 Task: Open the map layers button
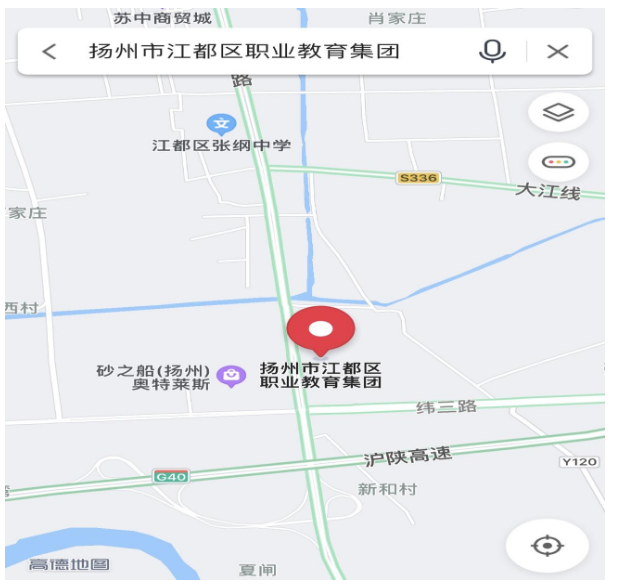point(557,112)
